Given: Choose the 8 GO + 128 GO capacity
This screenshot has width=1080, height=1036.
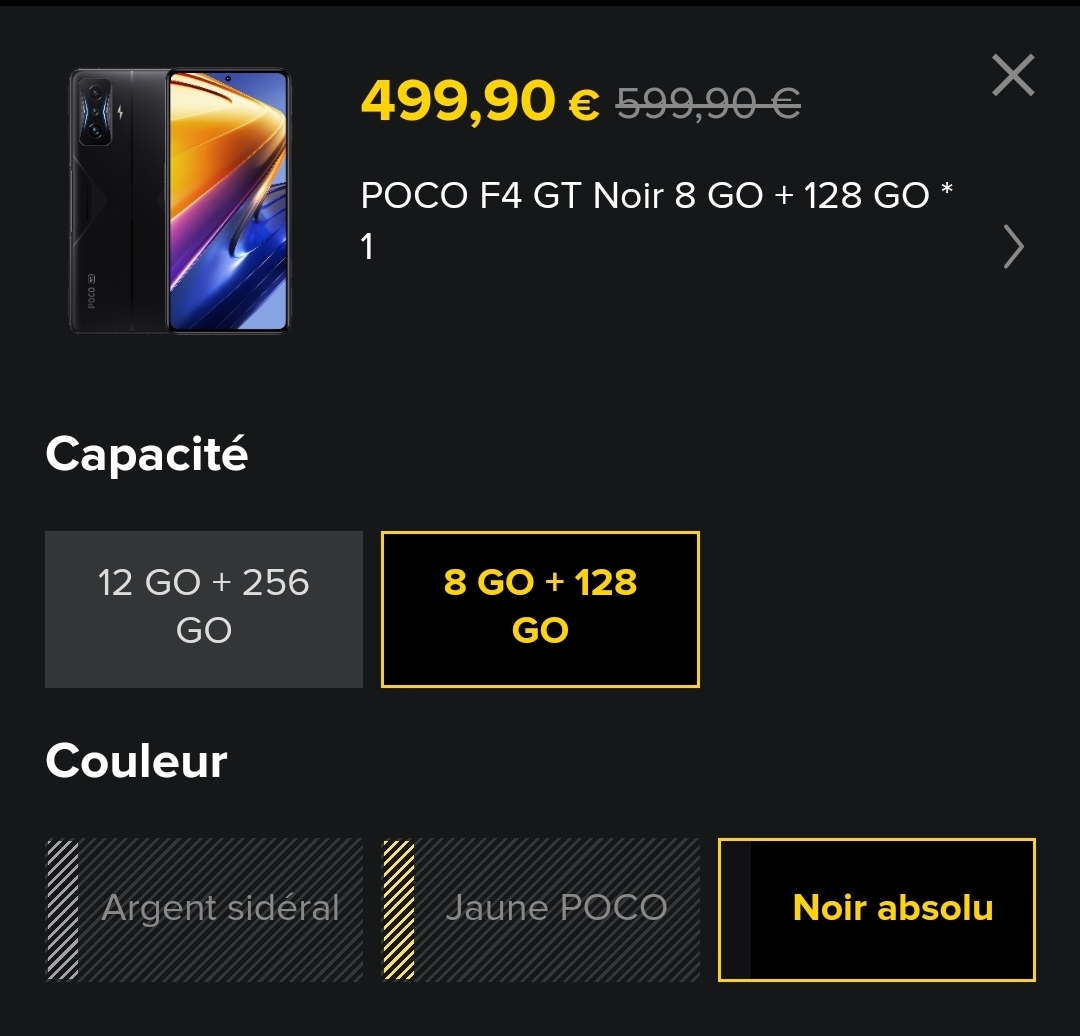Looking at the screenshot, I should click(540, 609).
